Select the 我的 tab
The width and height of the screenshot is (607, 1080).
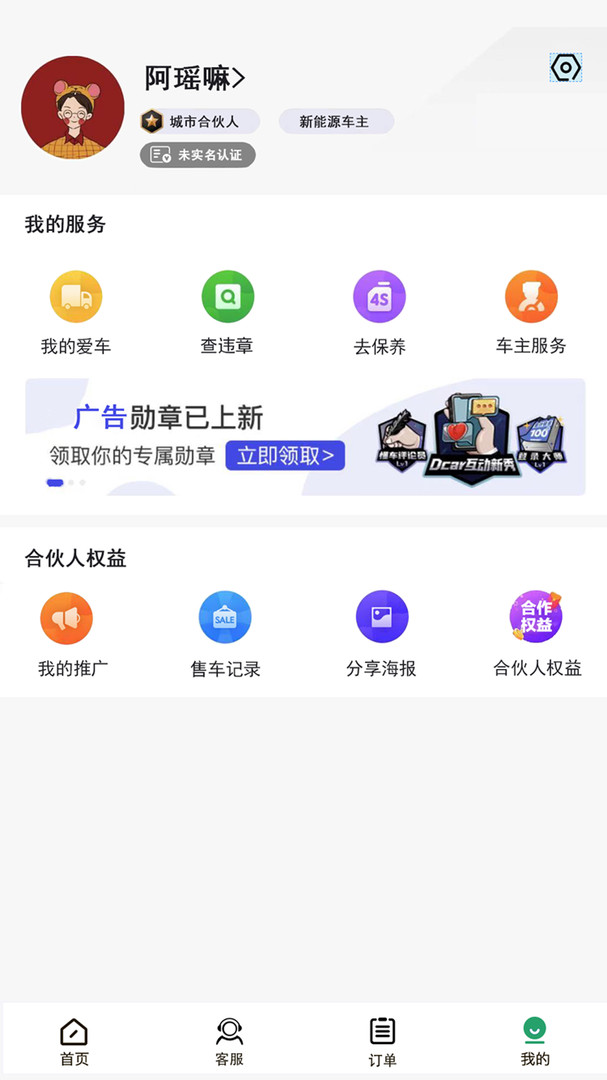pos(535,1041)
